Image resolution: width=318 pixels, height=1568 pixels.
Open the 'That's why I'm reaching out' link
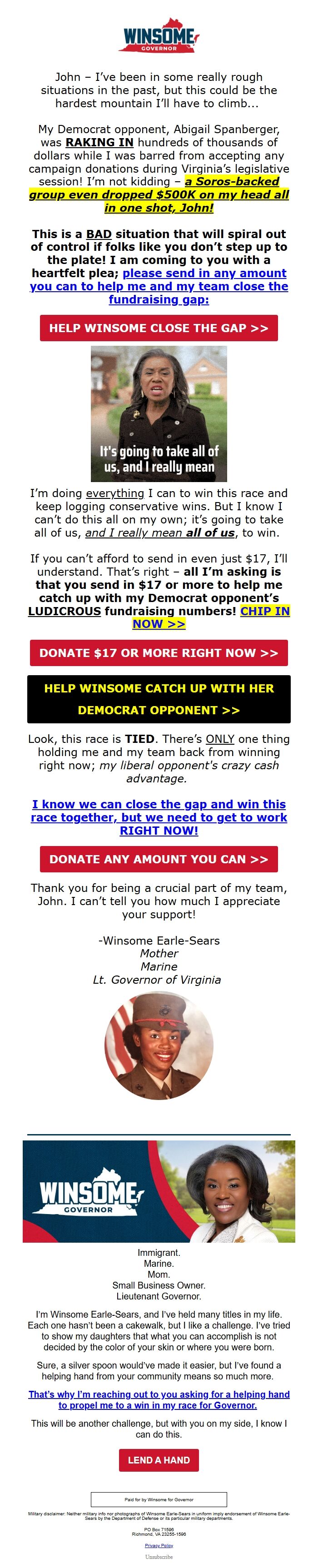coord(159,1399)
